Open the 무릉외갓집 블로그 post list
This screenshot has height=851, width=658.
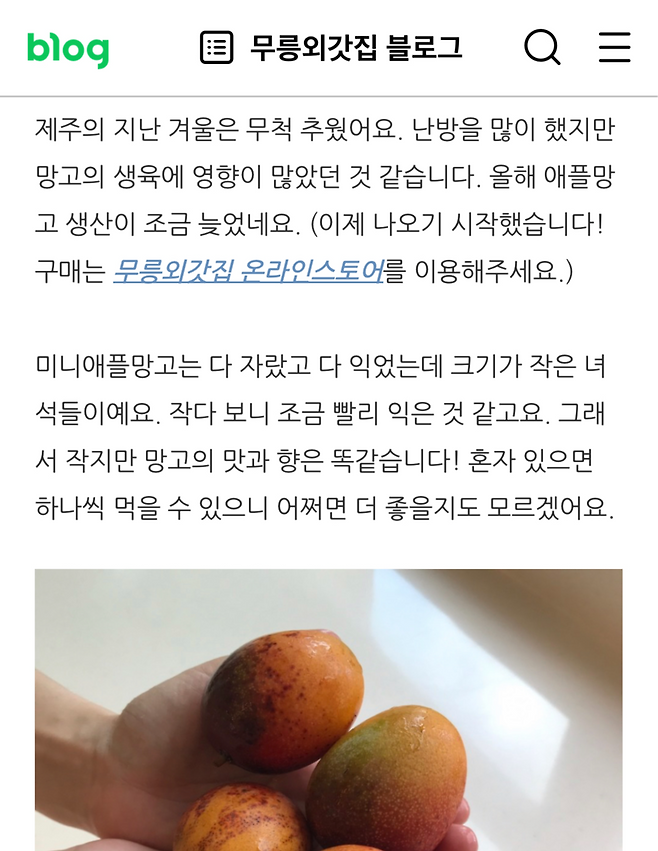point(217,47)
